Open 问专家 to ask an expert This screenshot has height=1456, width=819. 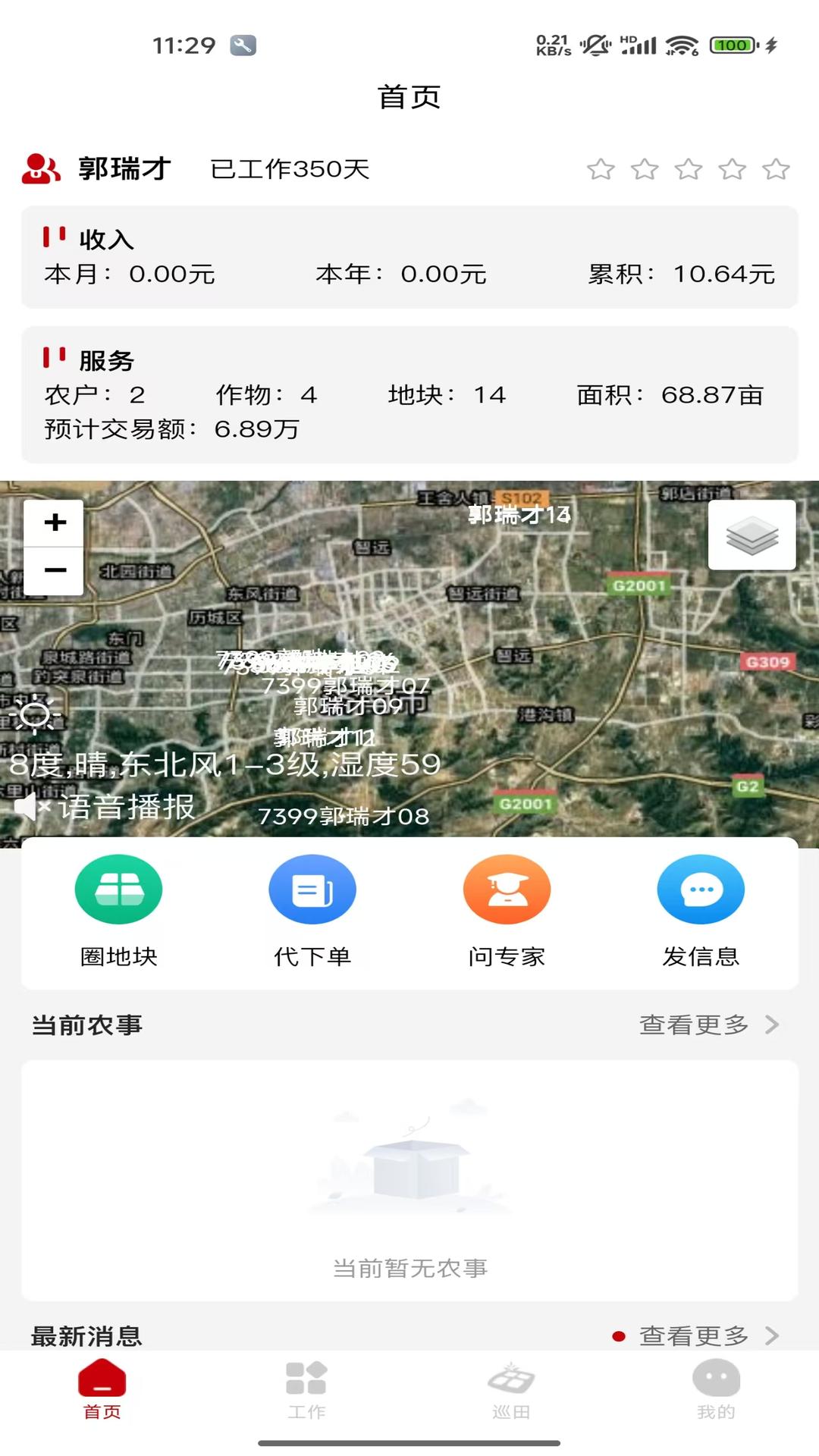tap(507, 889)
